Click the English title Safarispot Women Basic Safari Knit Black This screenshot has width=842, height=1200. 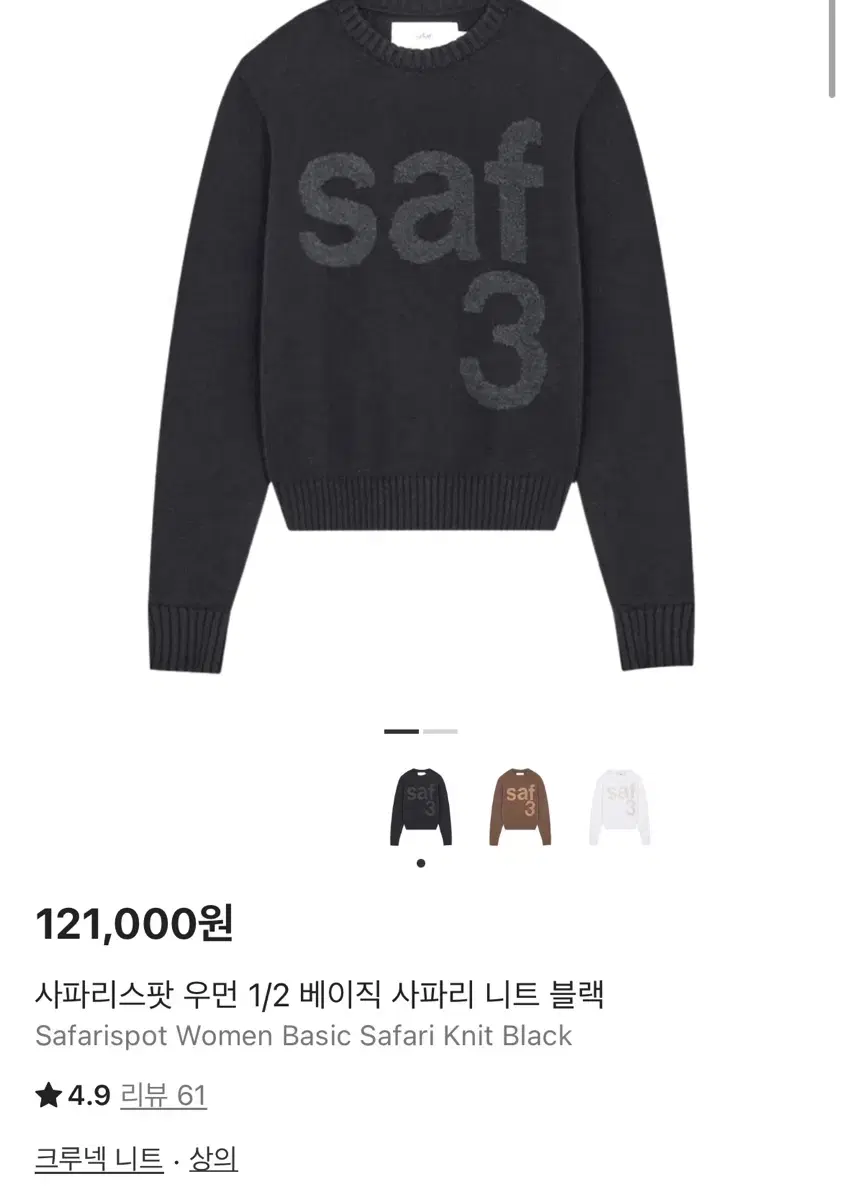pos(303,1037)
